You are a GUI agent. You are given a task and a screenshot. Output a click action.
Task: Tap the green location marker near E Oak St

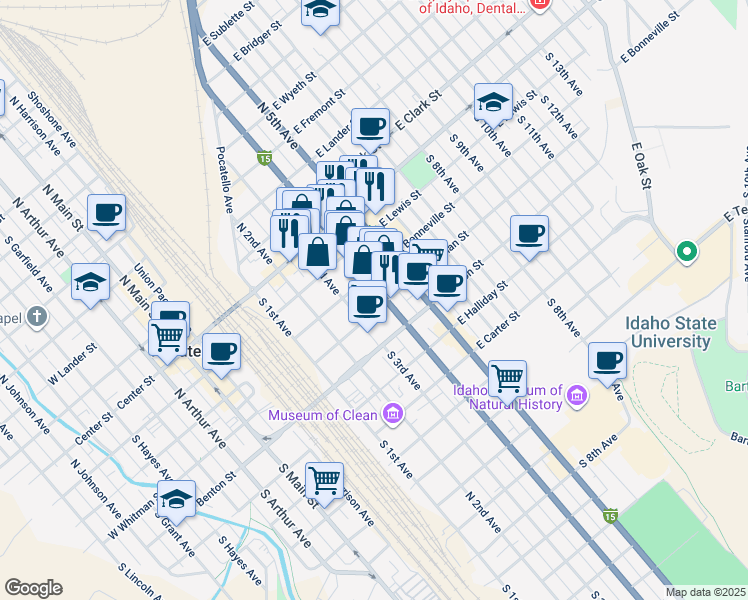[x=686, y=251]
